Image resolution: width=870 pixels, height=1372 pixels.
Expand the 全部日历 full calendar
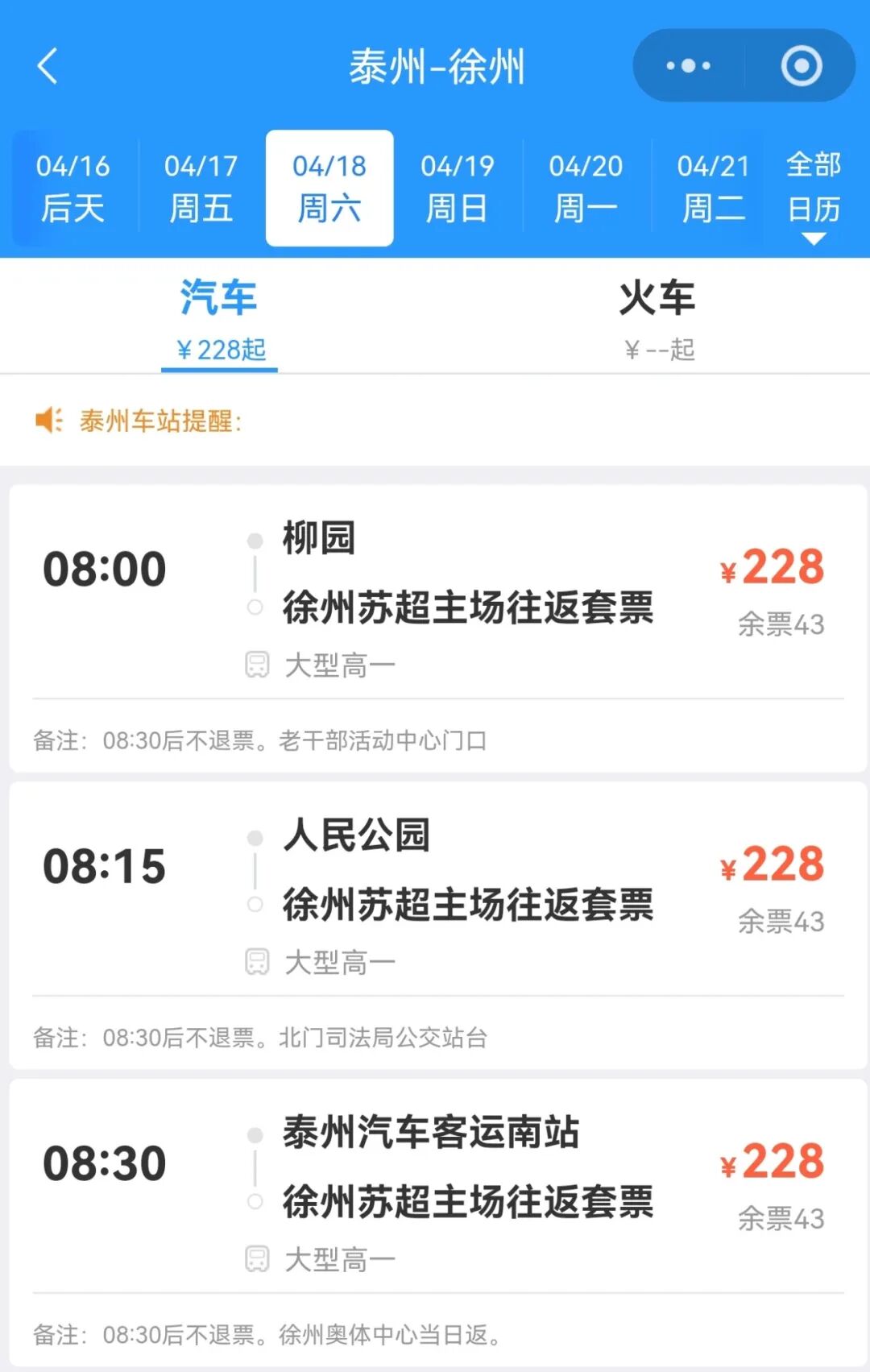(x=814, y=193)
